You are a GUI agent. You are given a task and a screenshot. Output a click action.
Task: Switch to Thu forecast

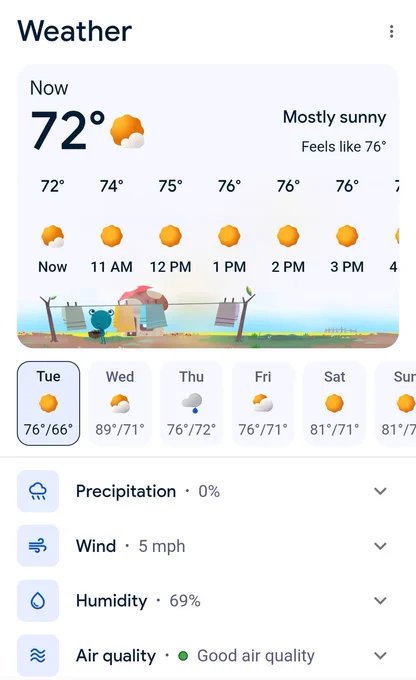tap(191, 403)
